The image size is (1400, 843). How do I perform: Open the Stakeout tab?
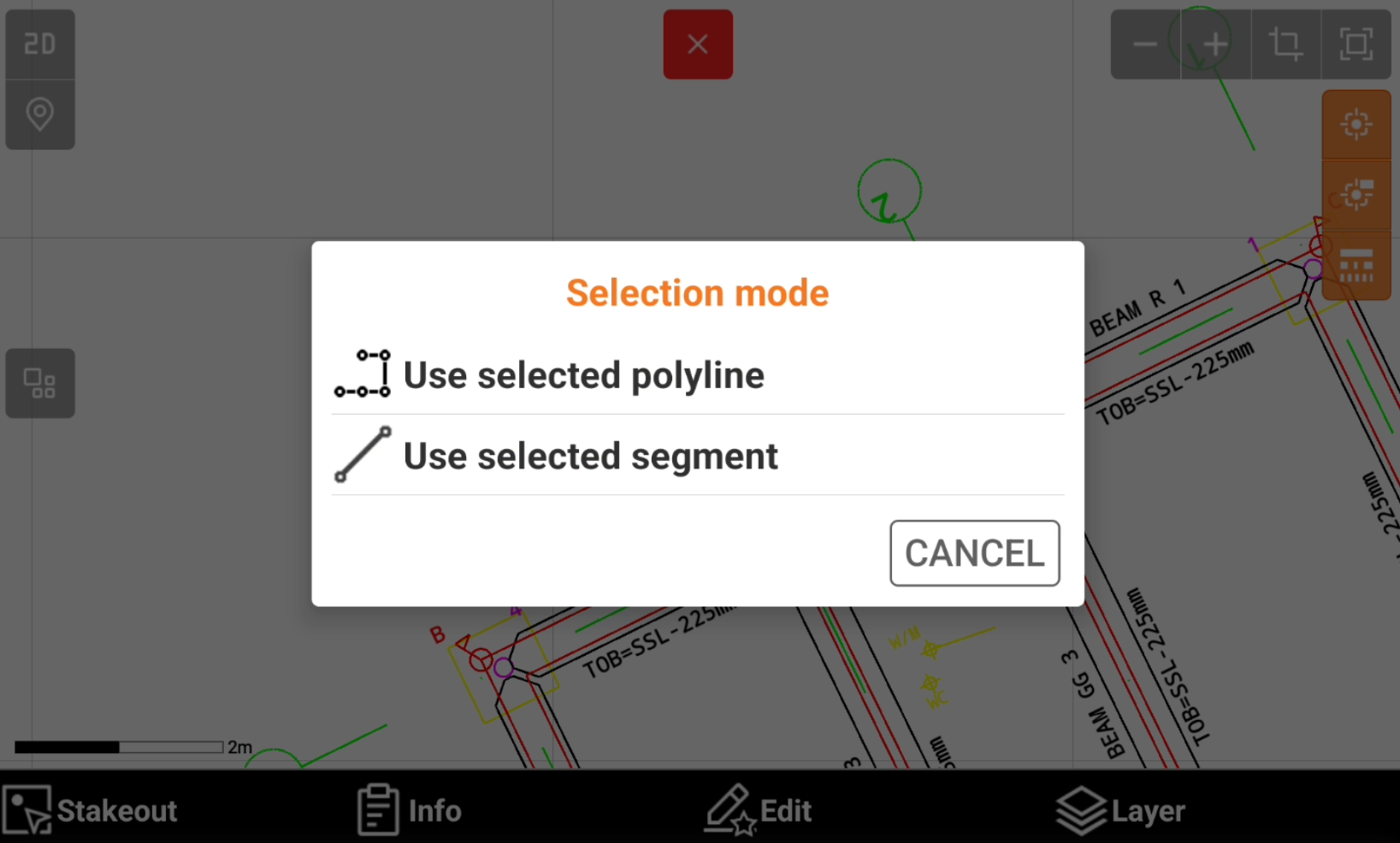[91, 810]
